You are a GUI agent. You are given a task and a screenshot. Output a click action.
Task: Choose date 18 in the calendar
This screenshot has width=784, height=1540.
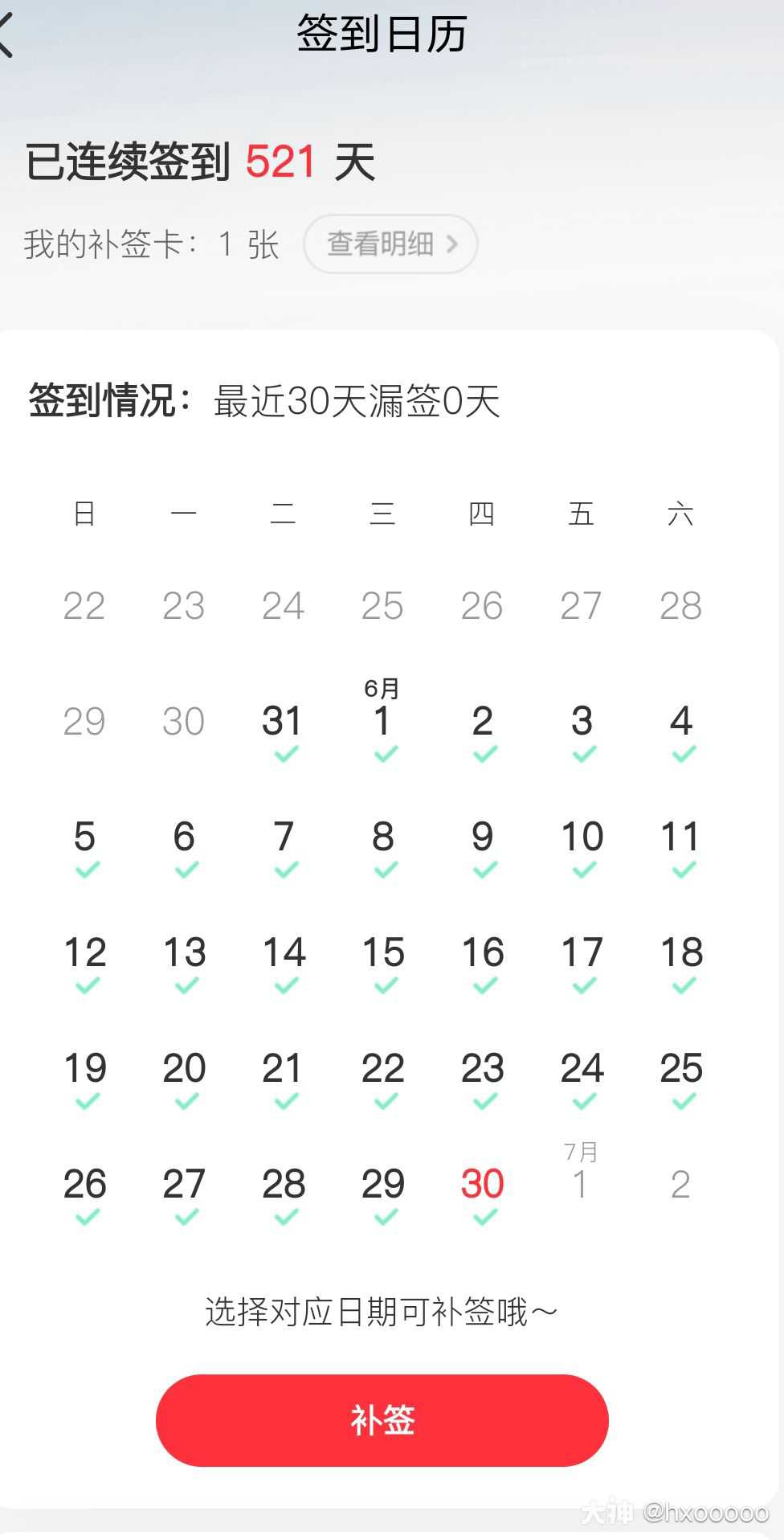(x=681, y=953)
